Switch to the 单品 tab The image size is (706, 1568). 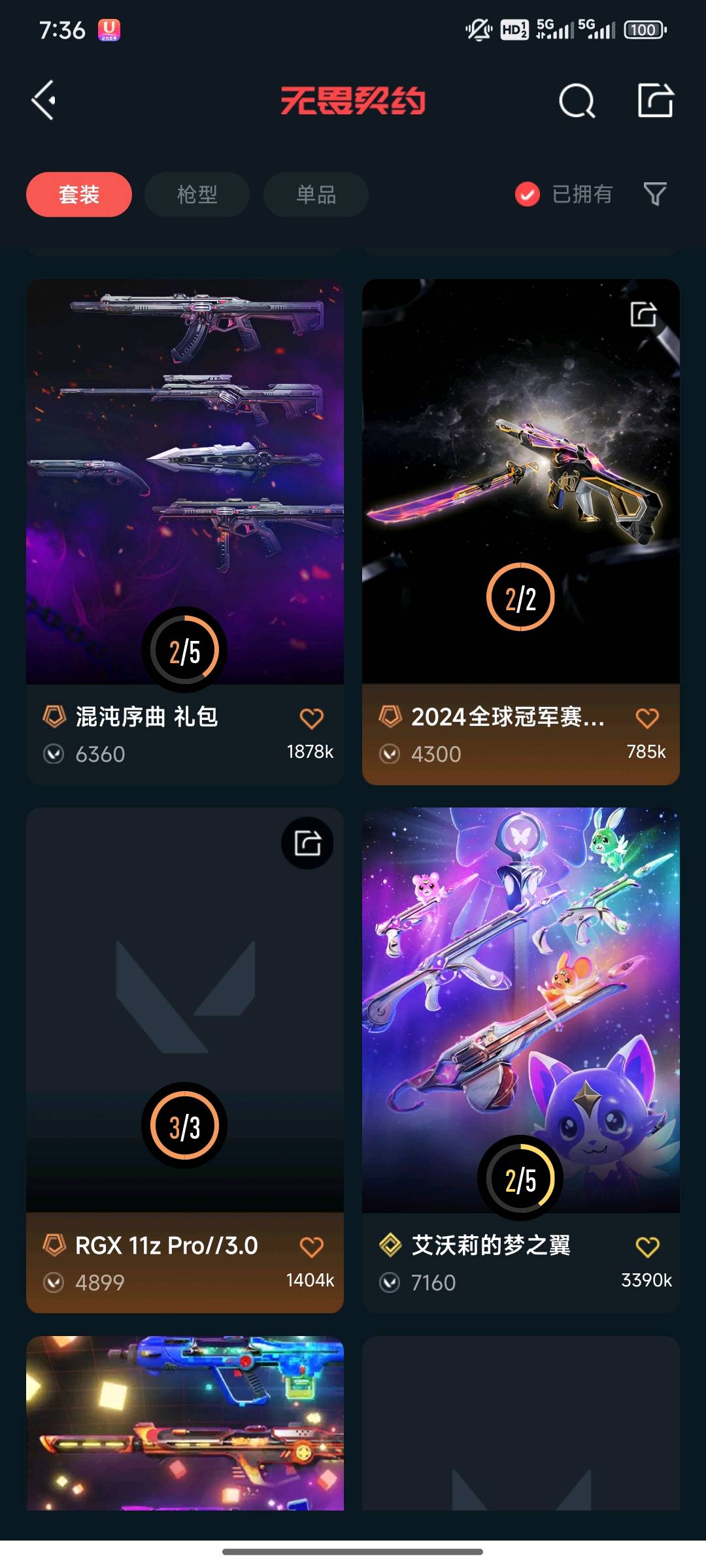tap(316, 195)
